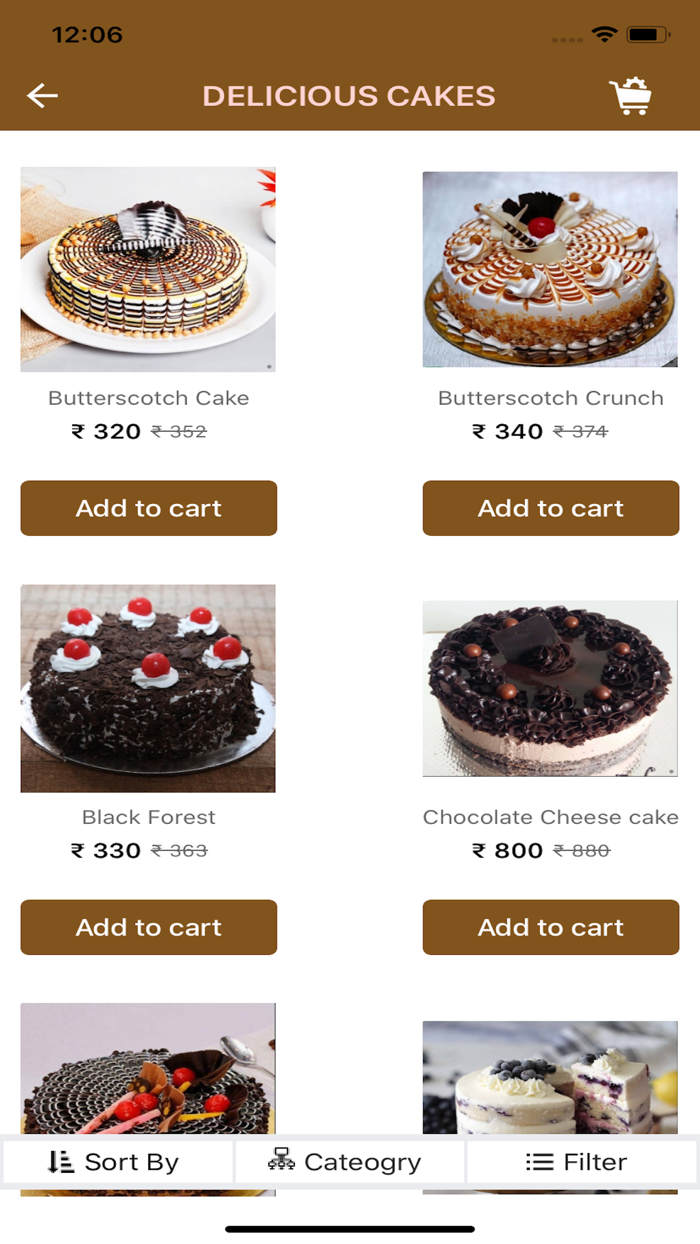700x1244 pixels.
Task: Open Sort By options
Action: [116, 1162]
